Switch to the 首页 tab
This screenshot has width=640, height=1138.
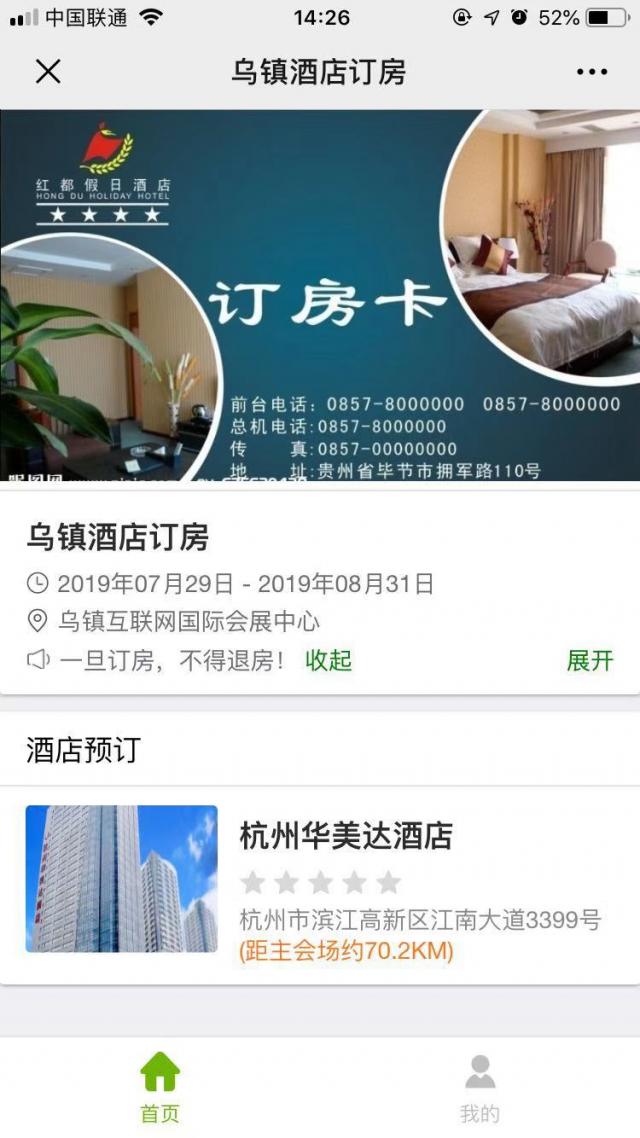pyautogui.click(x=160, y=1085)
